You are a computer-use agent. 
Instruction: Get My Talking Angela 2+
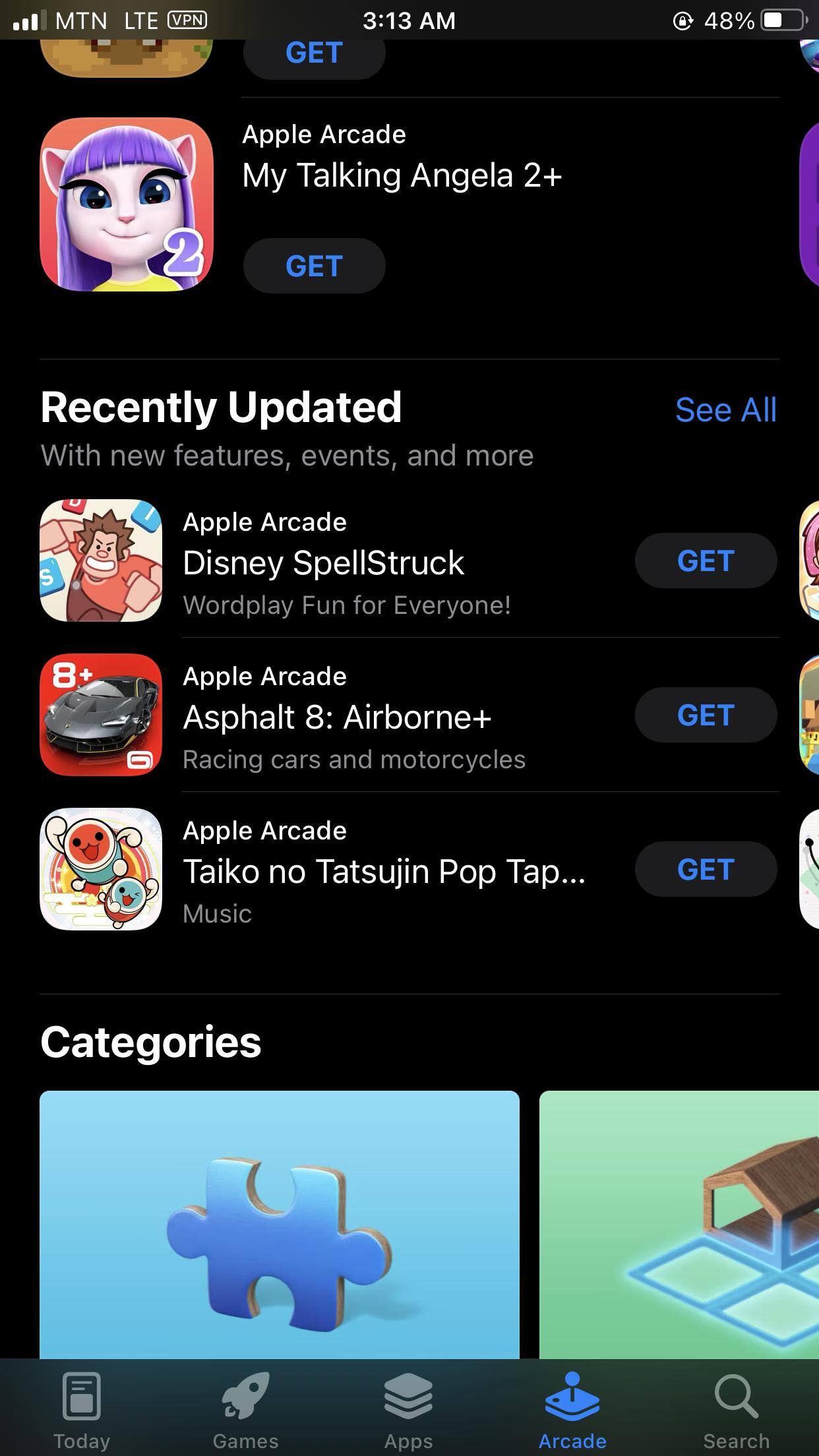tap(314, 266)
